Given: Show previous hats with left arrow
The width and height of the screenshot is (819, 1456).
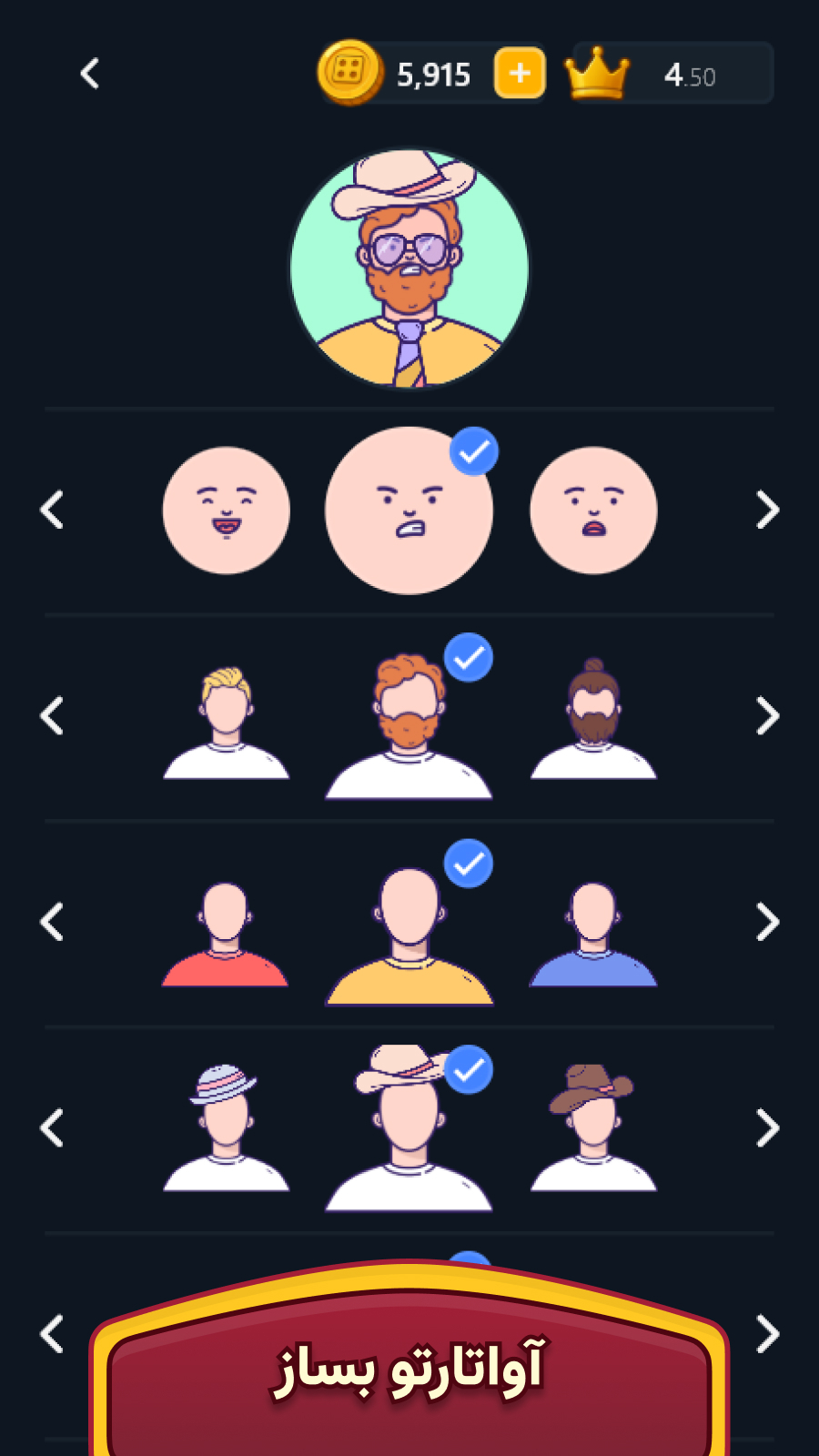Looking at the screenshot, I should point(52,1128).
